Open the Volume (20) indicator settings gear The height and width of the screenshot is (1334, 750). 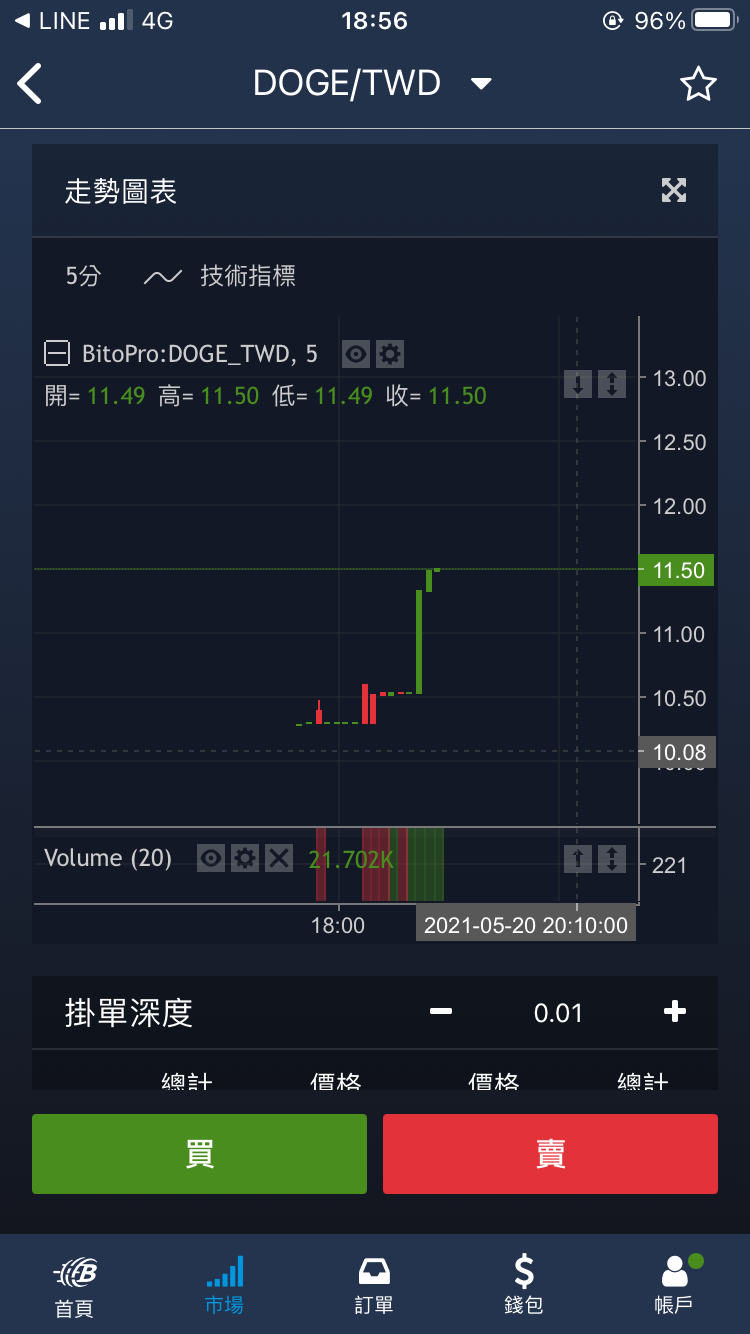244,858
